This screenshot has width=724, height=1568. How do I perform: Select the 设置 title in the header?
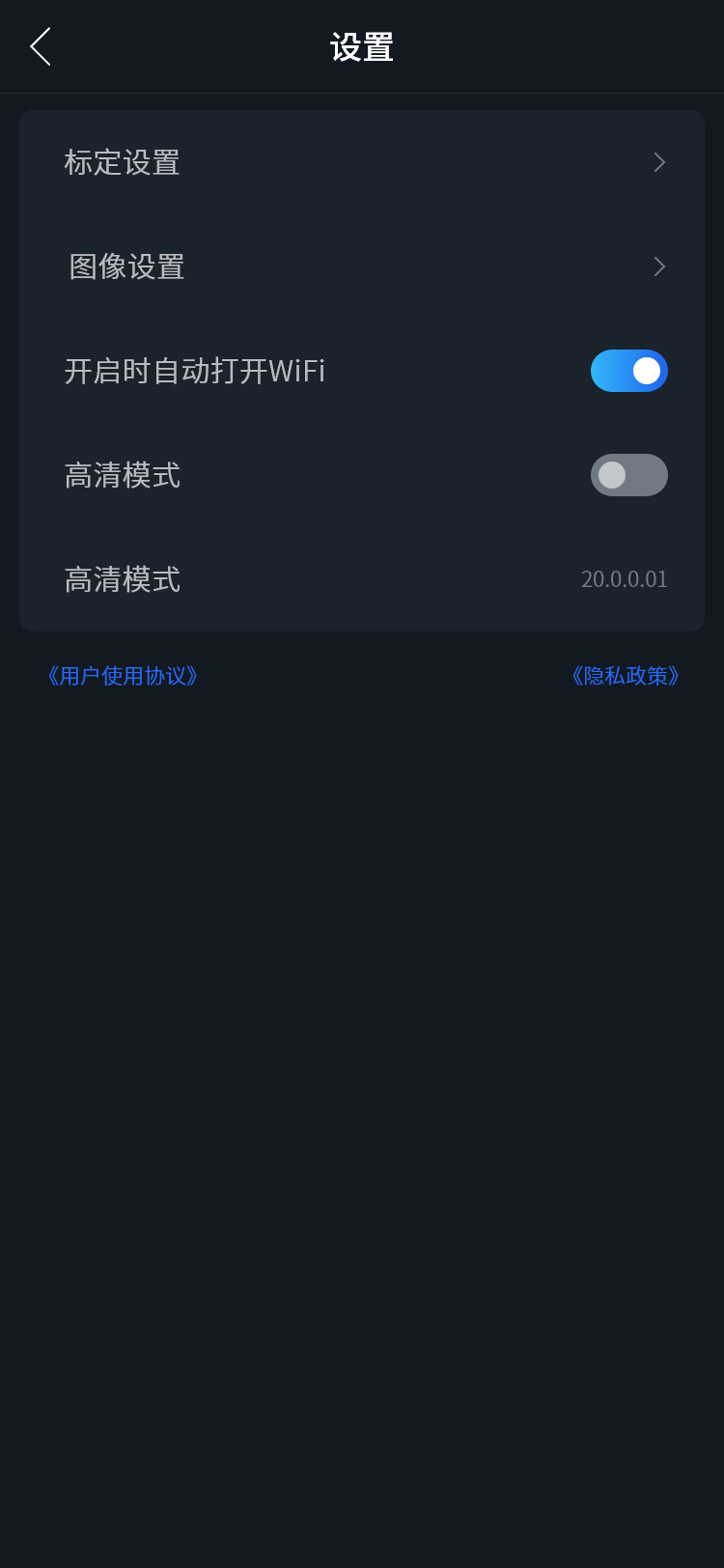pos(362,46)
